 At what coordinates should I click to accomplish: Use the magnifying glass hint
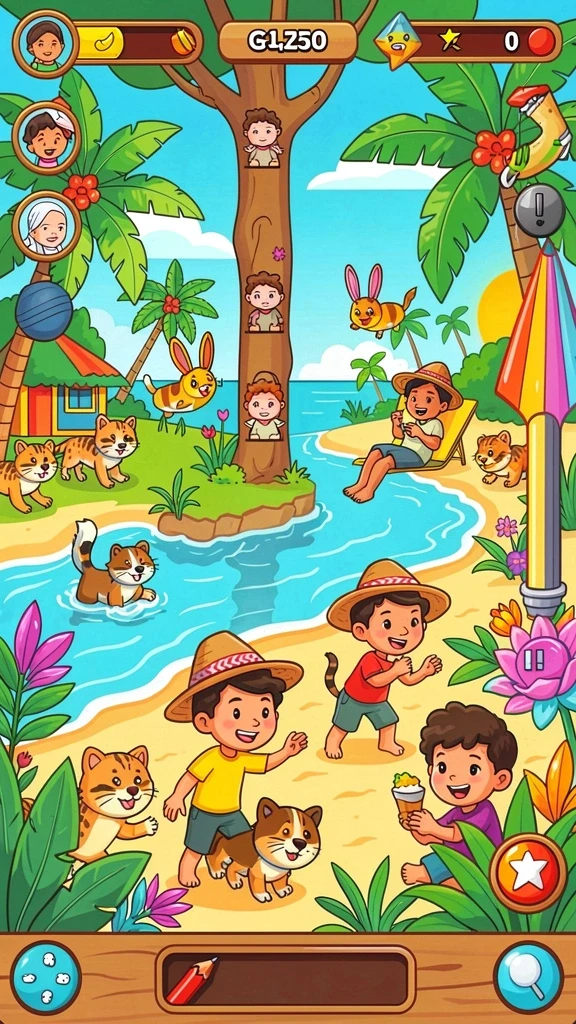pyautogui.click(x=529, y=978)
